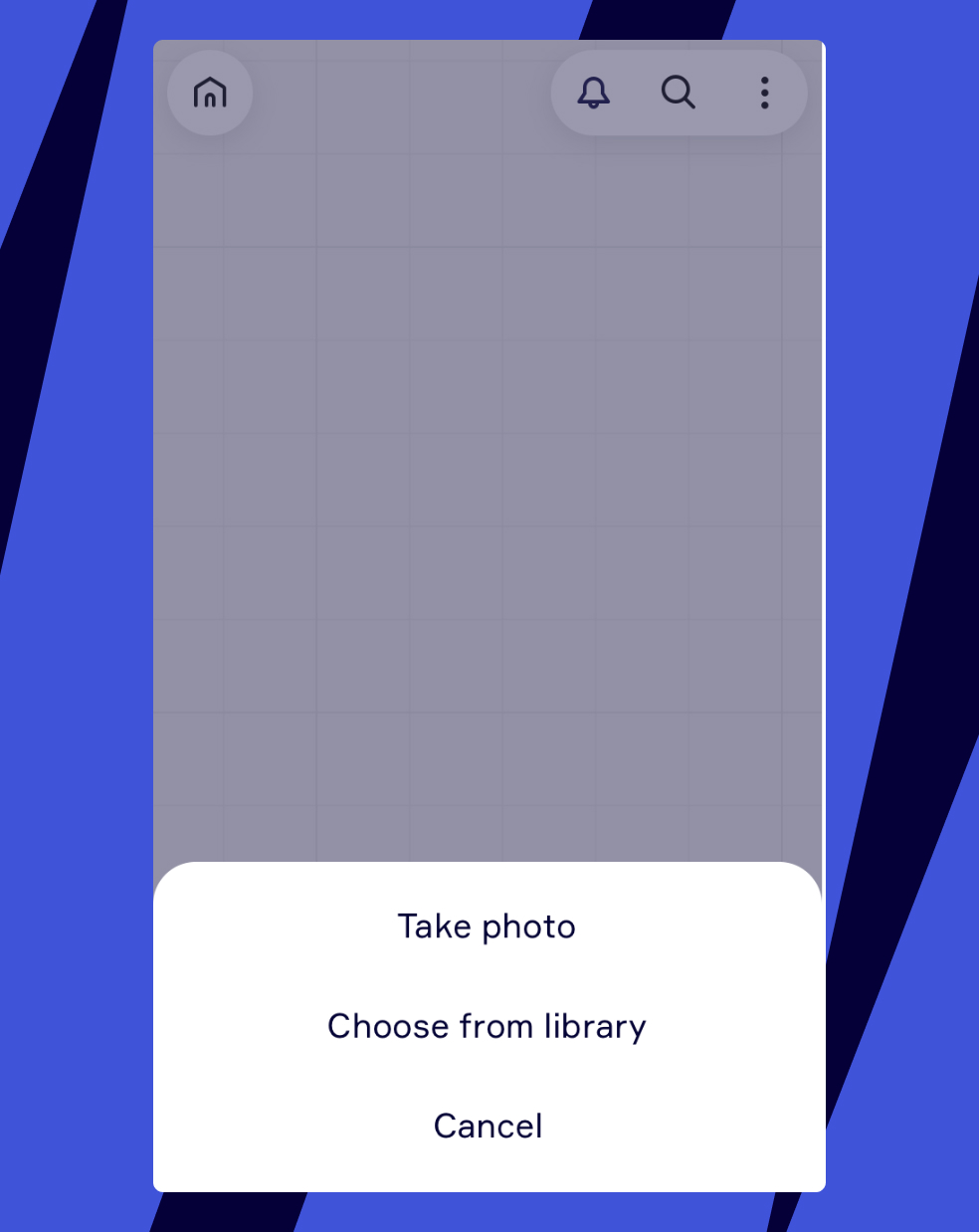Cancel the photo picker sheet

point(488,1126)
